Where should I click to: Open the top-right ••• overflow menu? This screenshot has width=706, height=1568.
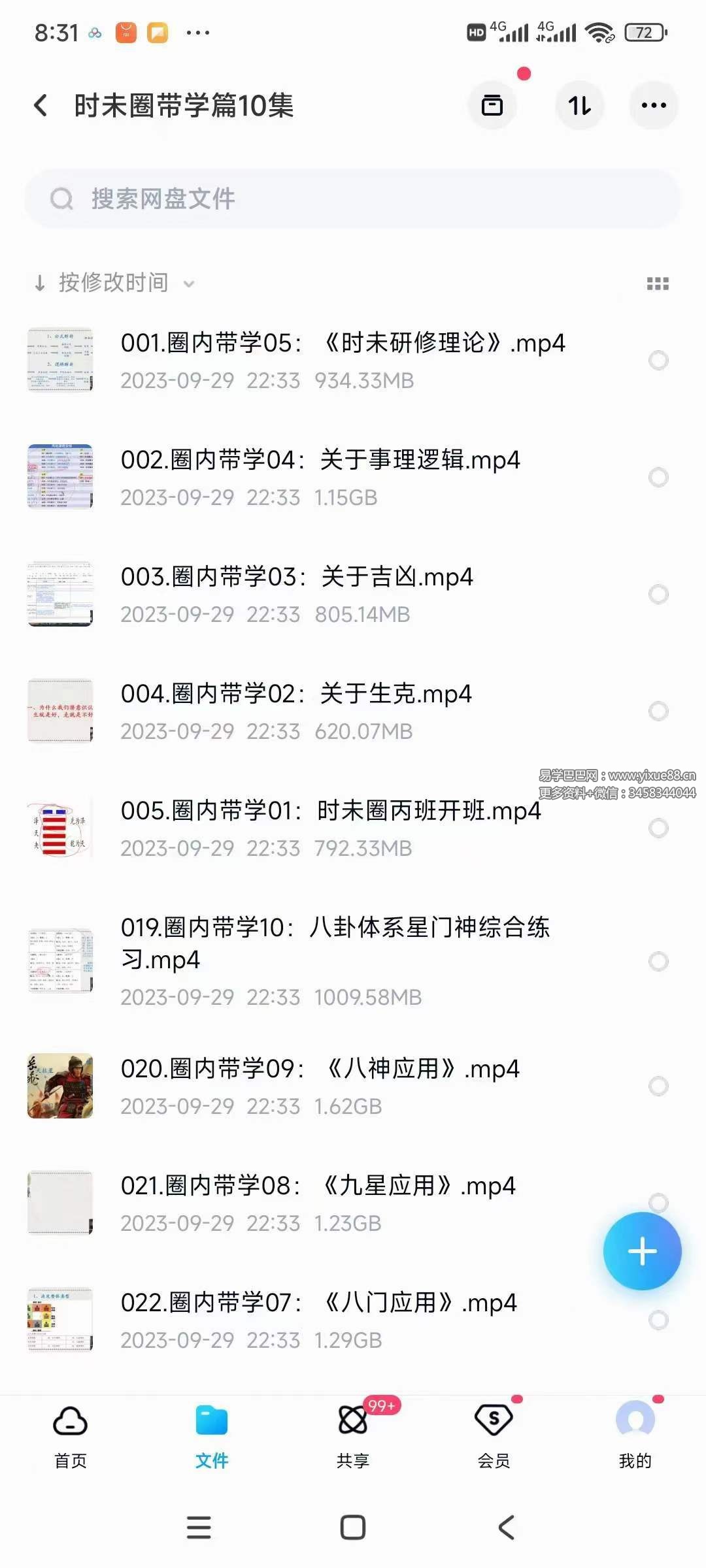point(654,105)
